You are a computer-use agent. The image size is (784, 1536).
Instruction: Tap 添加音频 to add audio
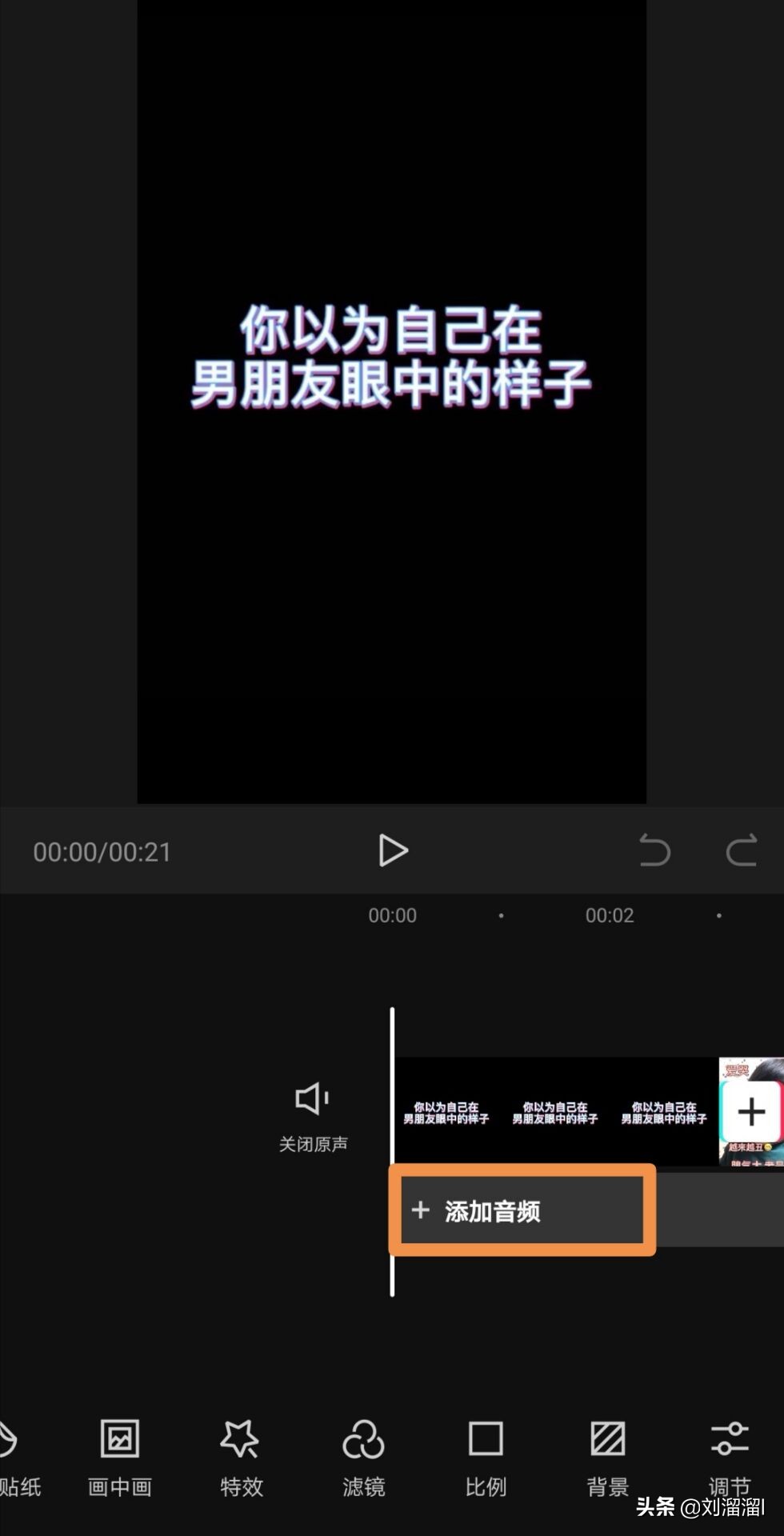522,1210
